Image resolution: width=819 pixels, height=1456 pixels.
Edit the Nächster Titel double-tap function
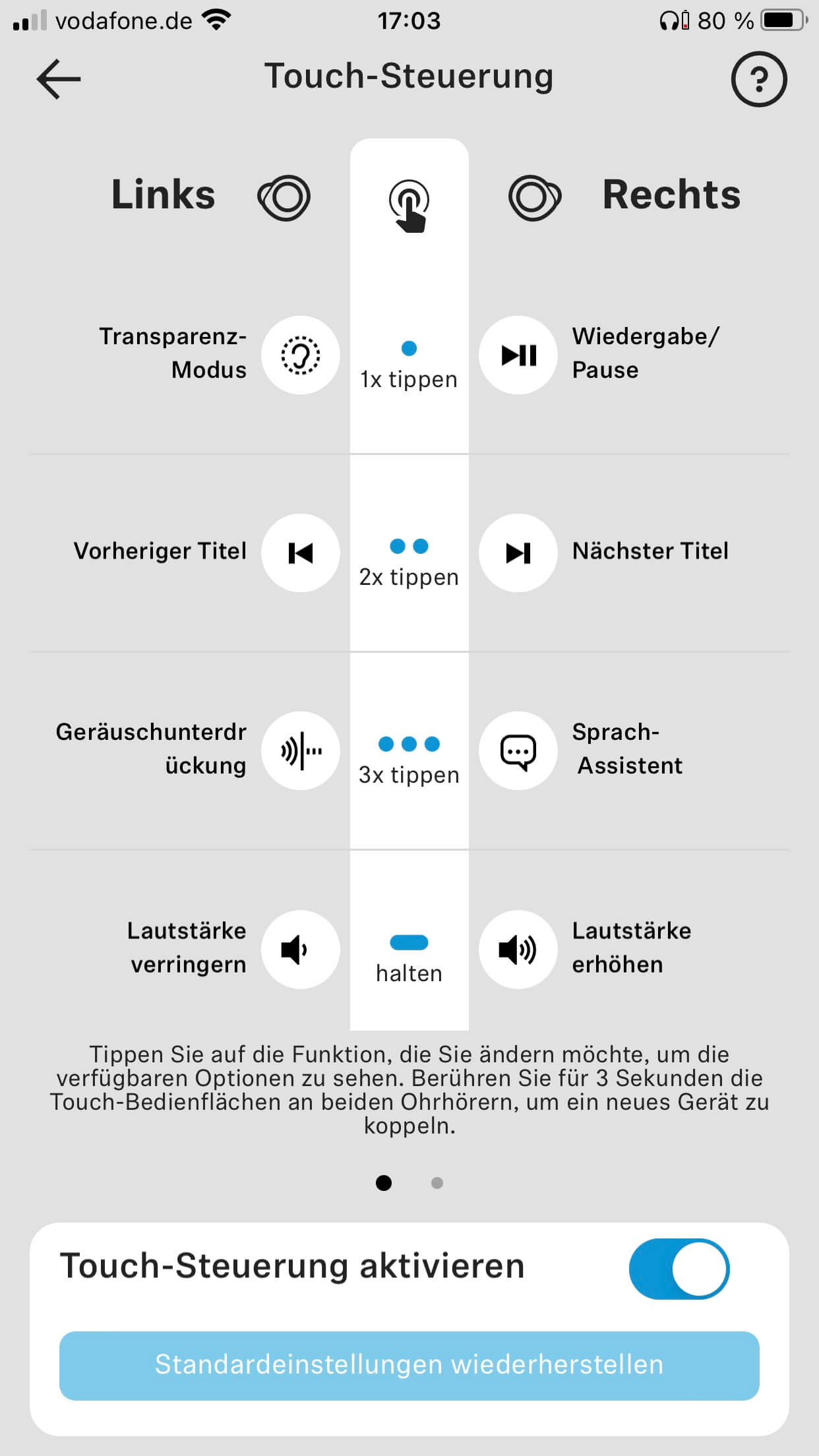pos(518,553)
